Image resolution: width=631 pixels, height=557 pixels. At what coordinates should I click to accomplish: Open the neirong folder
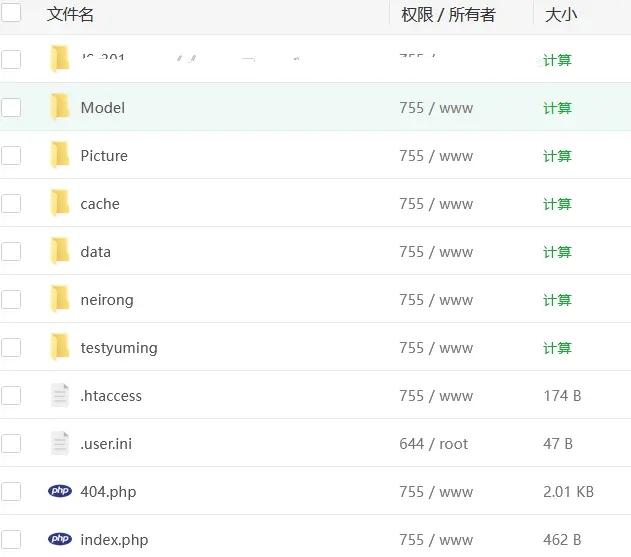click(106, 300)
